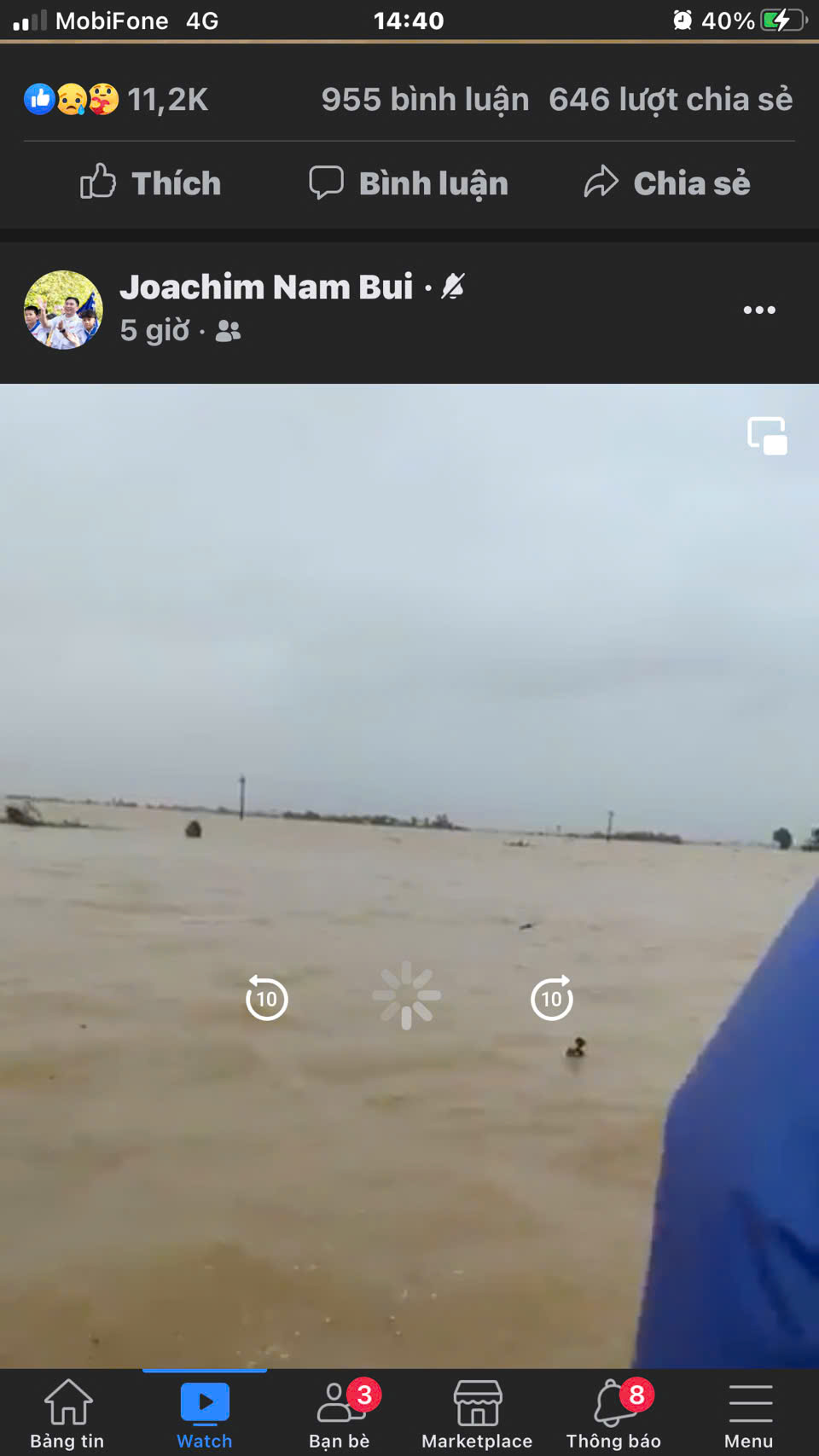Viewport: 819px width, 1456px height.
Task: View the 646 lượt chia sẻ shares
Action: click(671, 100)
